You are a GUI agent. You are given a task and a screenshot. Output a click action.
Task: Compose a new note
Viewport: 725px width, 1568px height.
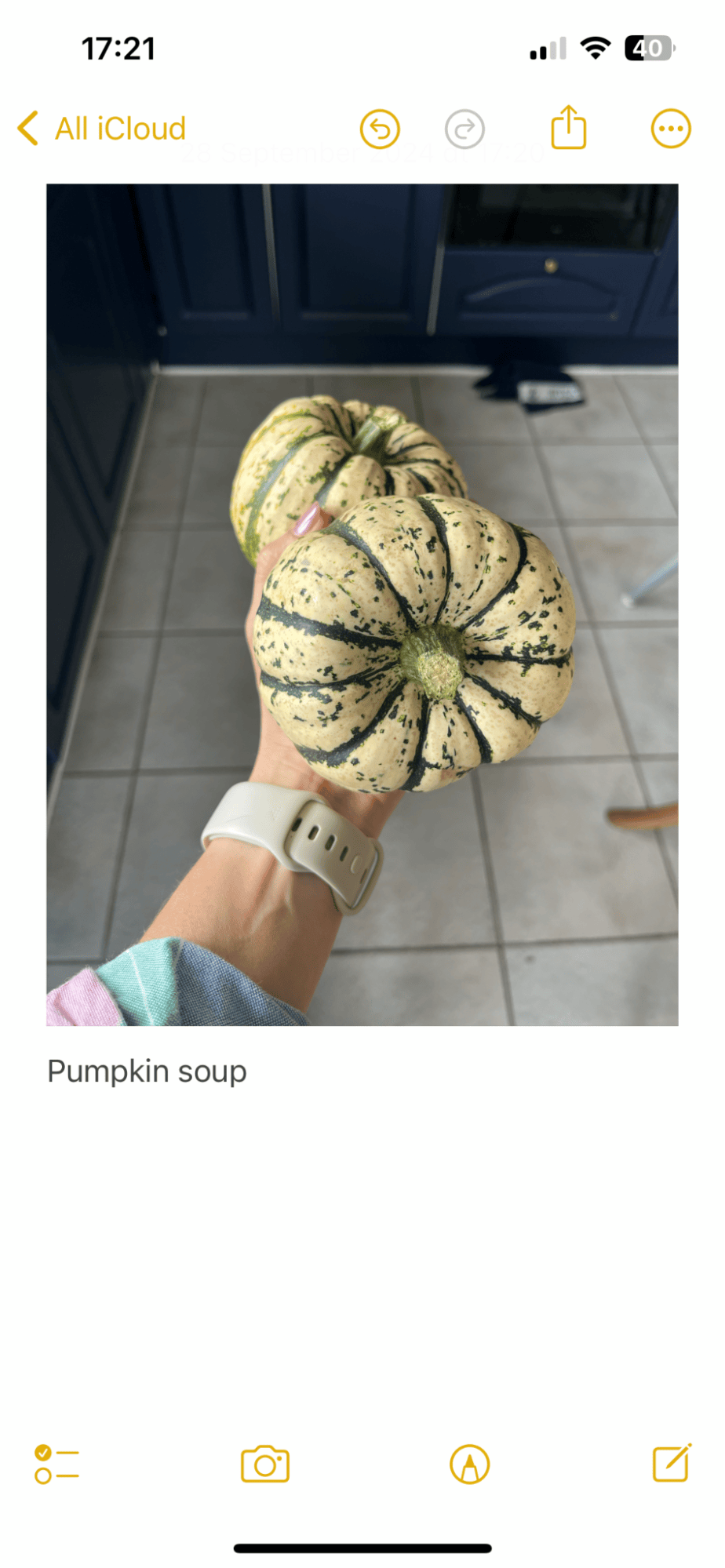tap(672, 1463)
